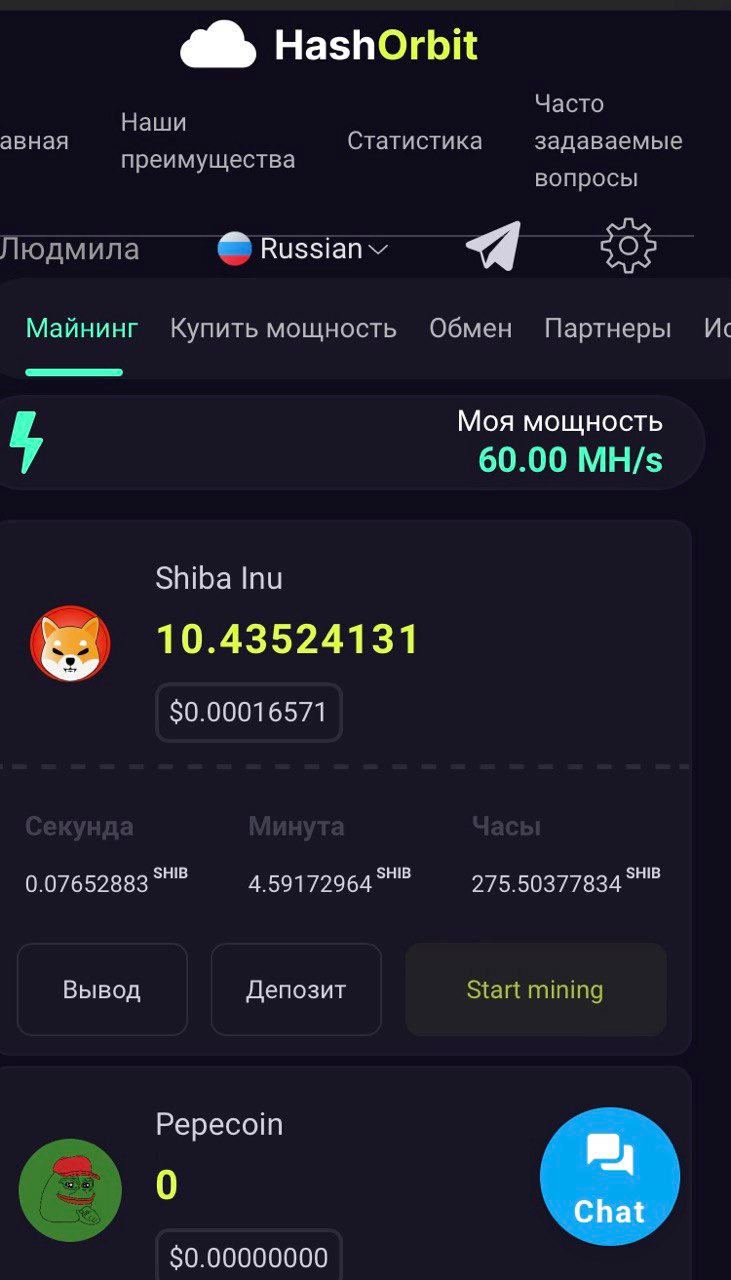Select the Майнинг tab
The width and height of the screenshot is (731, 1280).
(82, 328)
